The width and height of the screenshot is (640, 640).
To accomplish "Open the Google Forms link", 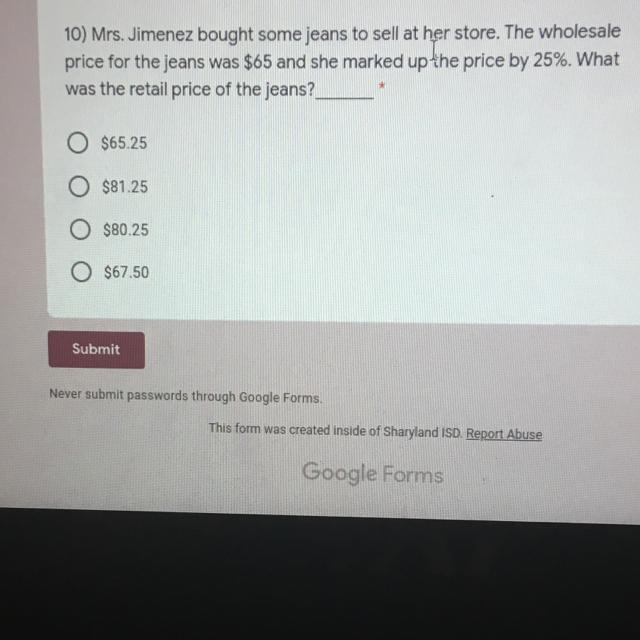I will 372,472.
